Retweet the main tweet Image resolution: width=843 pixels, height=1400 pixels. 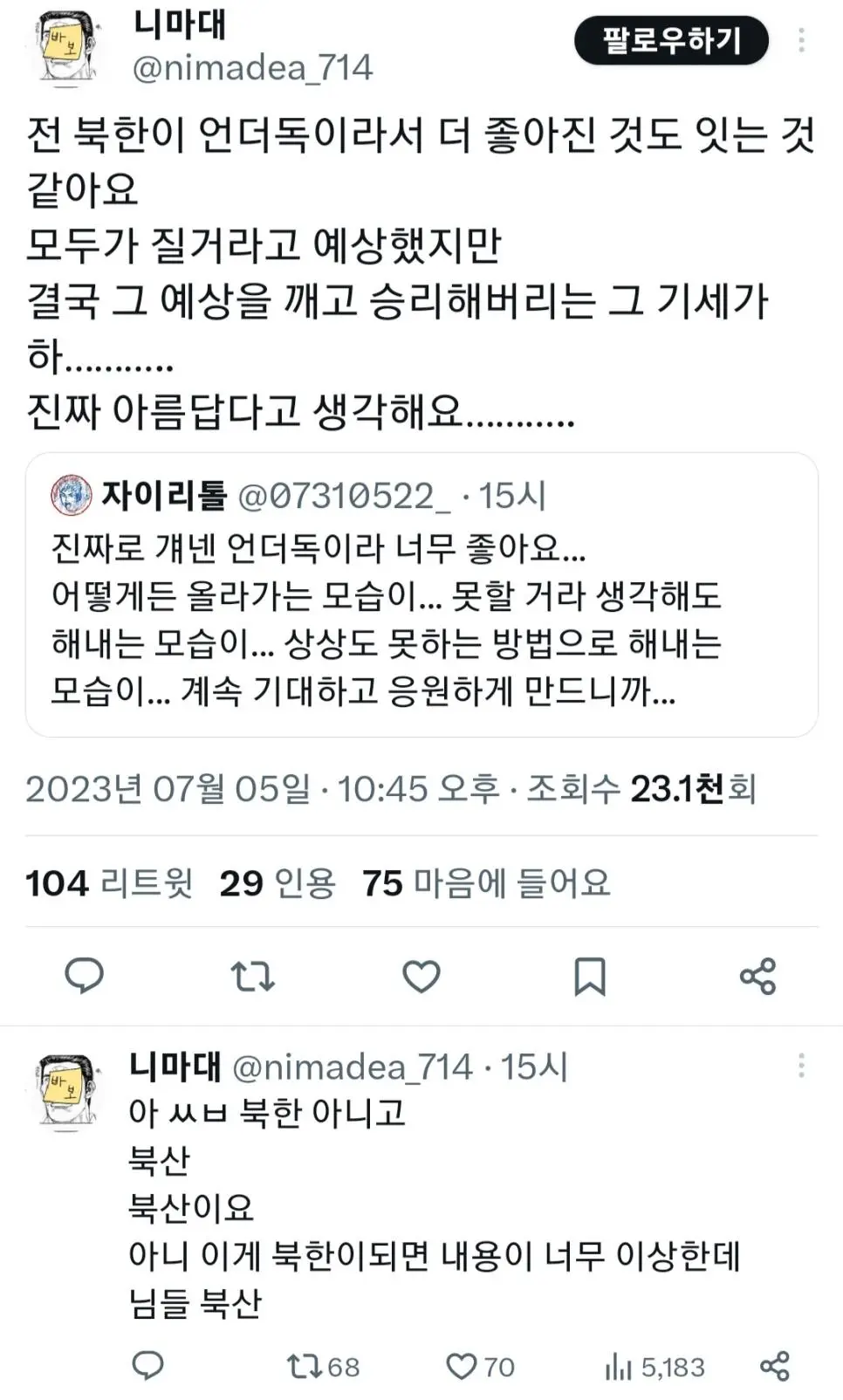pyautogui.click(x=252, y=976)
